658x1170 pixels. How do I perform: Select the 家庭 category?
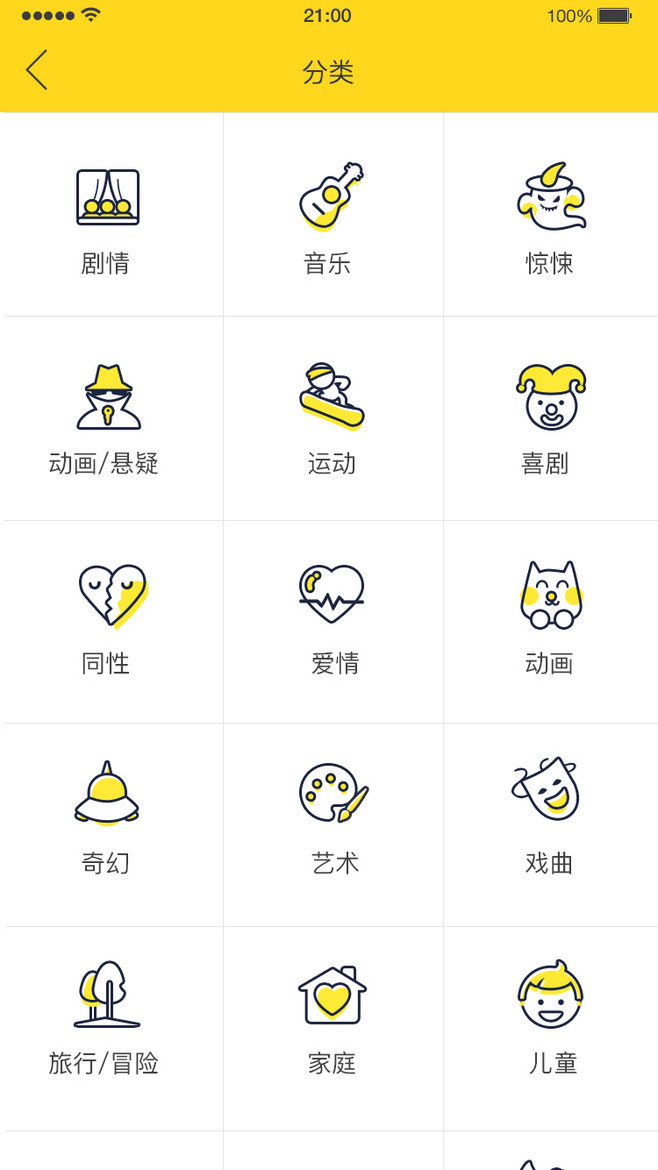click(x=332, y=1022)
